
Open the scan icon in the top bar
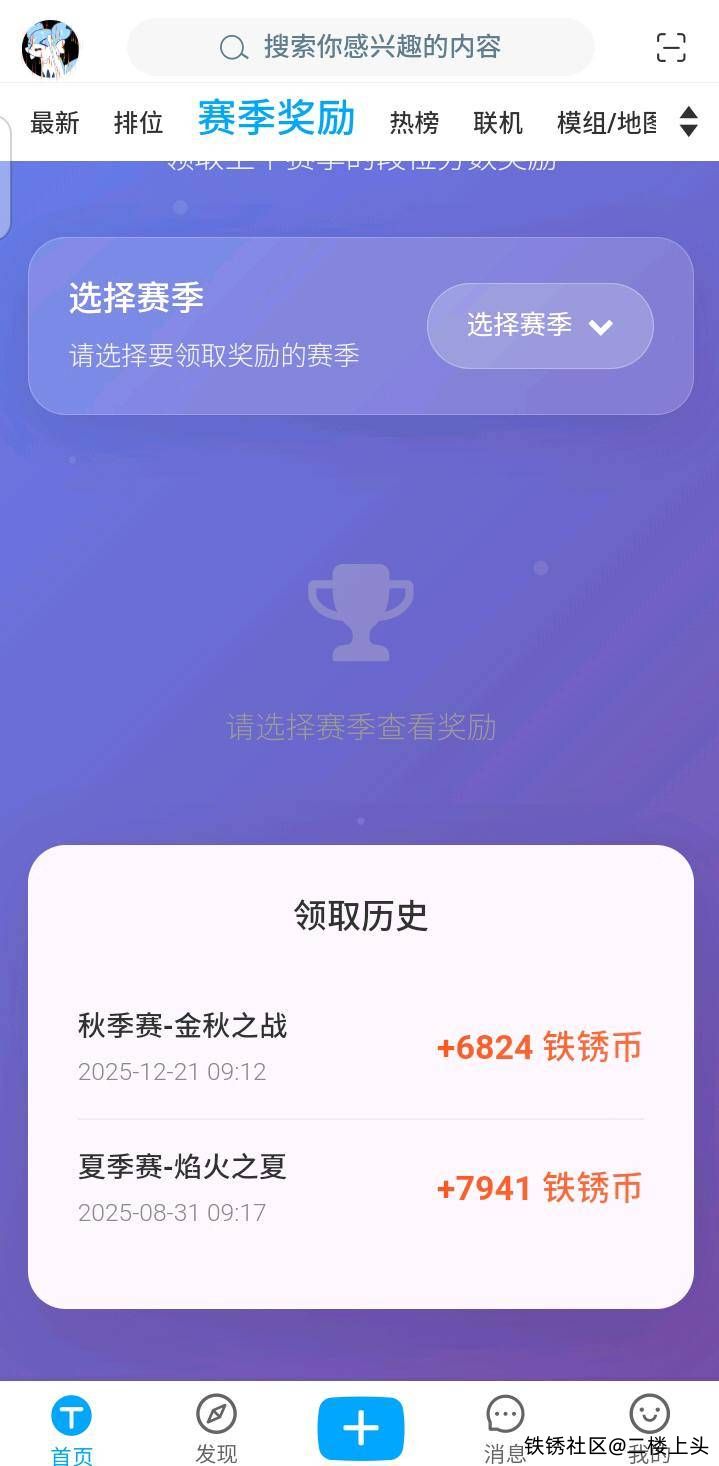click(x=670, y=47)
